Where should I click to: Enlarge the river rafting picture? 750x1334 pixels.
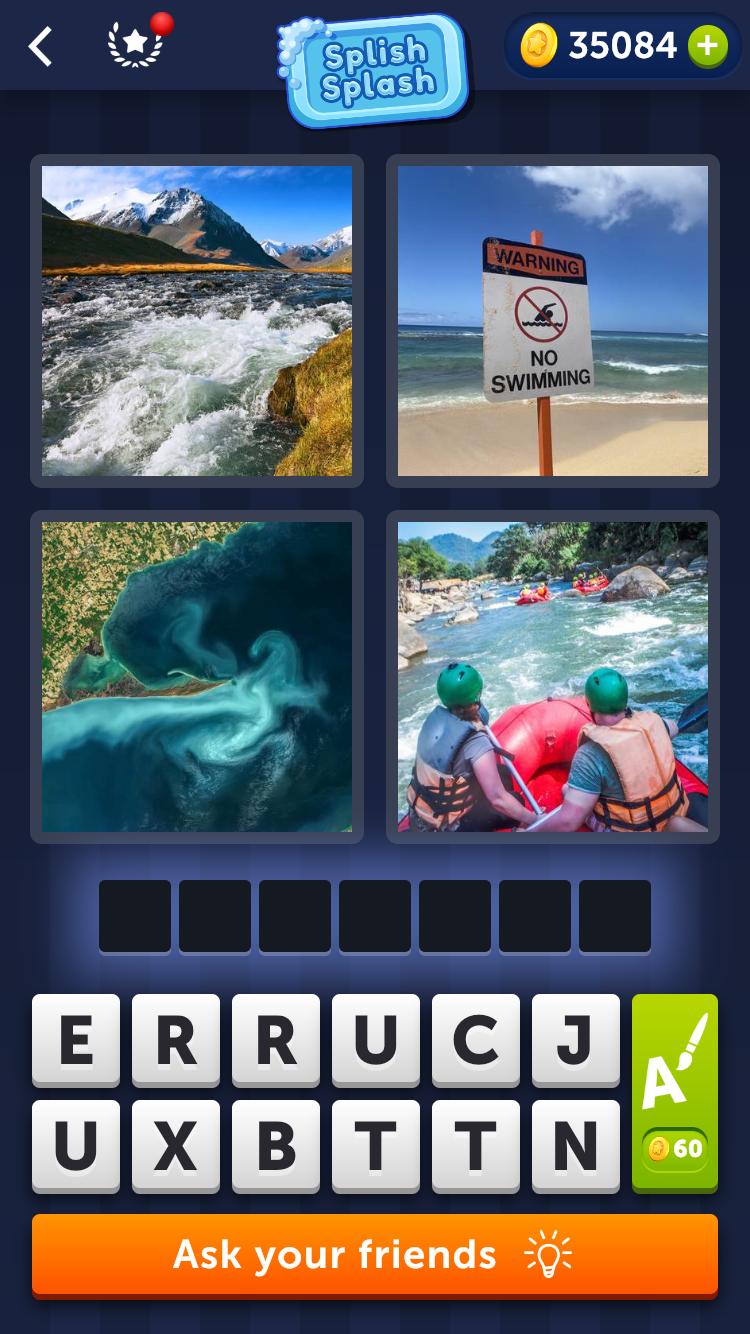[x=553, y=677]
